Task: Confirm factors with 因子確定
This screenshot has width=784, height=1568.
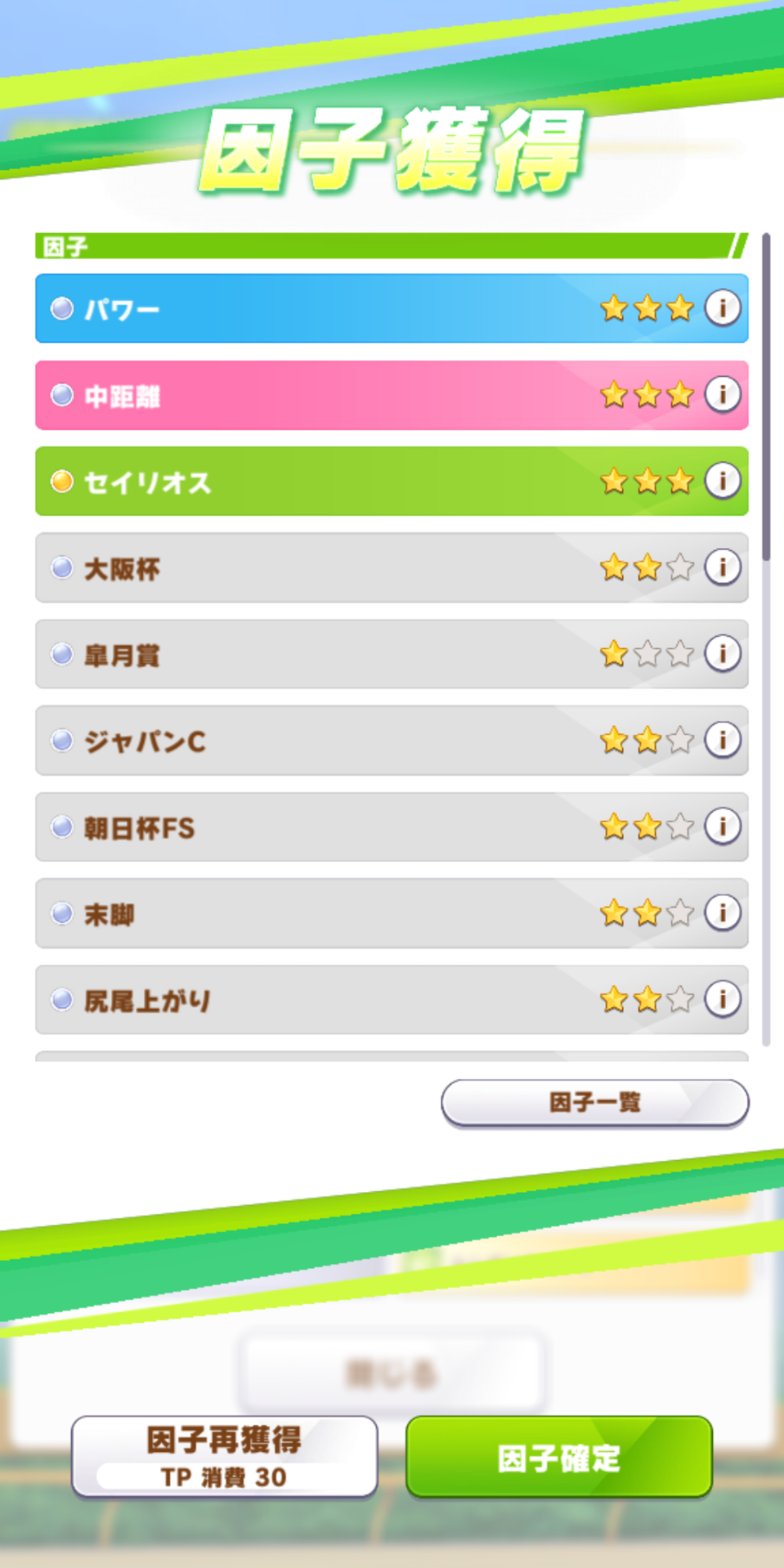Action: tap(559, 1456)
